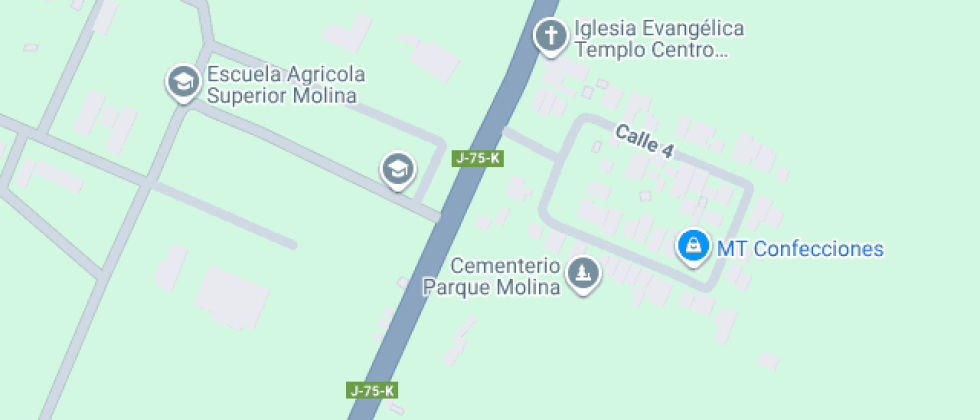Open Cementerio Parque Molina place marker
The image size is (980, 420).
(x=583, y=272)
